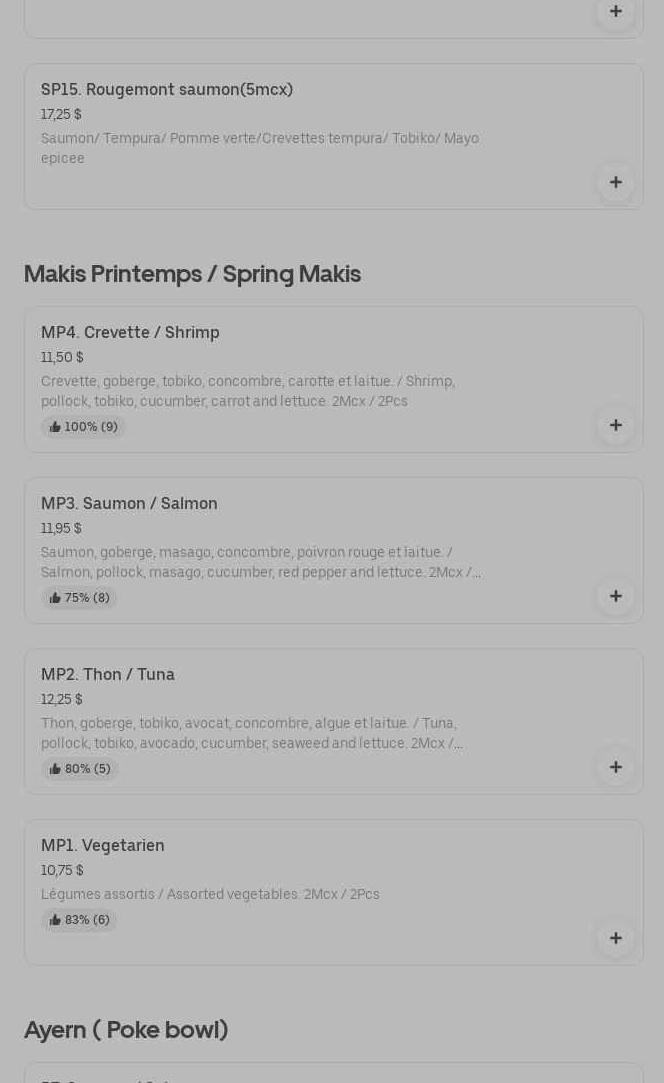The image size is (664, 1083).
Task: Open MP3 Saumon / Salmon item details
Action: tap(334, 550)
